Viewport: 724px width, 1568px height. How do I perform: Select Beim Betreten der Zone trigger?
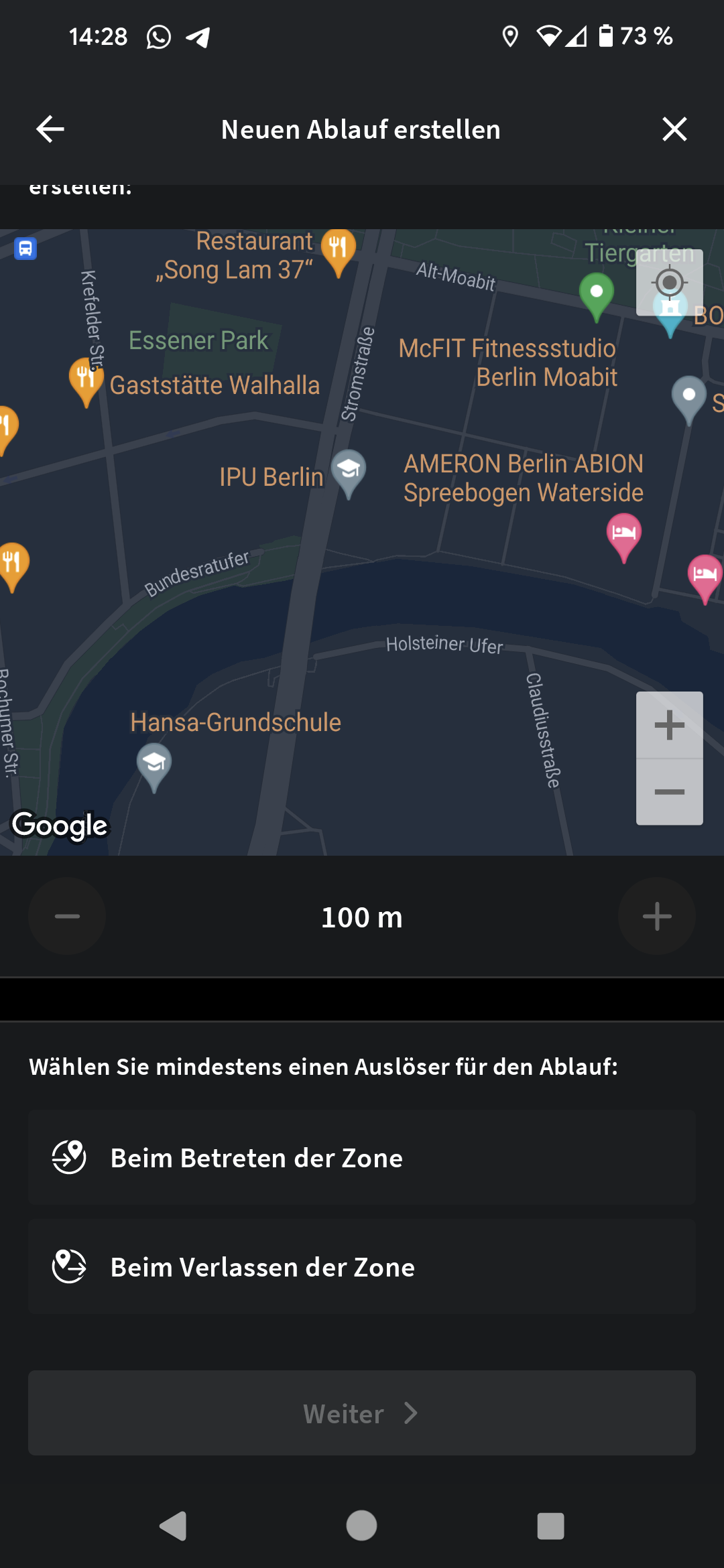362,1157
